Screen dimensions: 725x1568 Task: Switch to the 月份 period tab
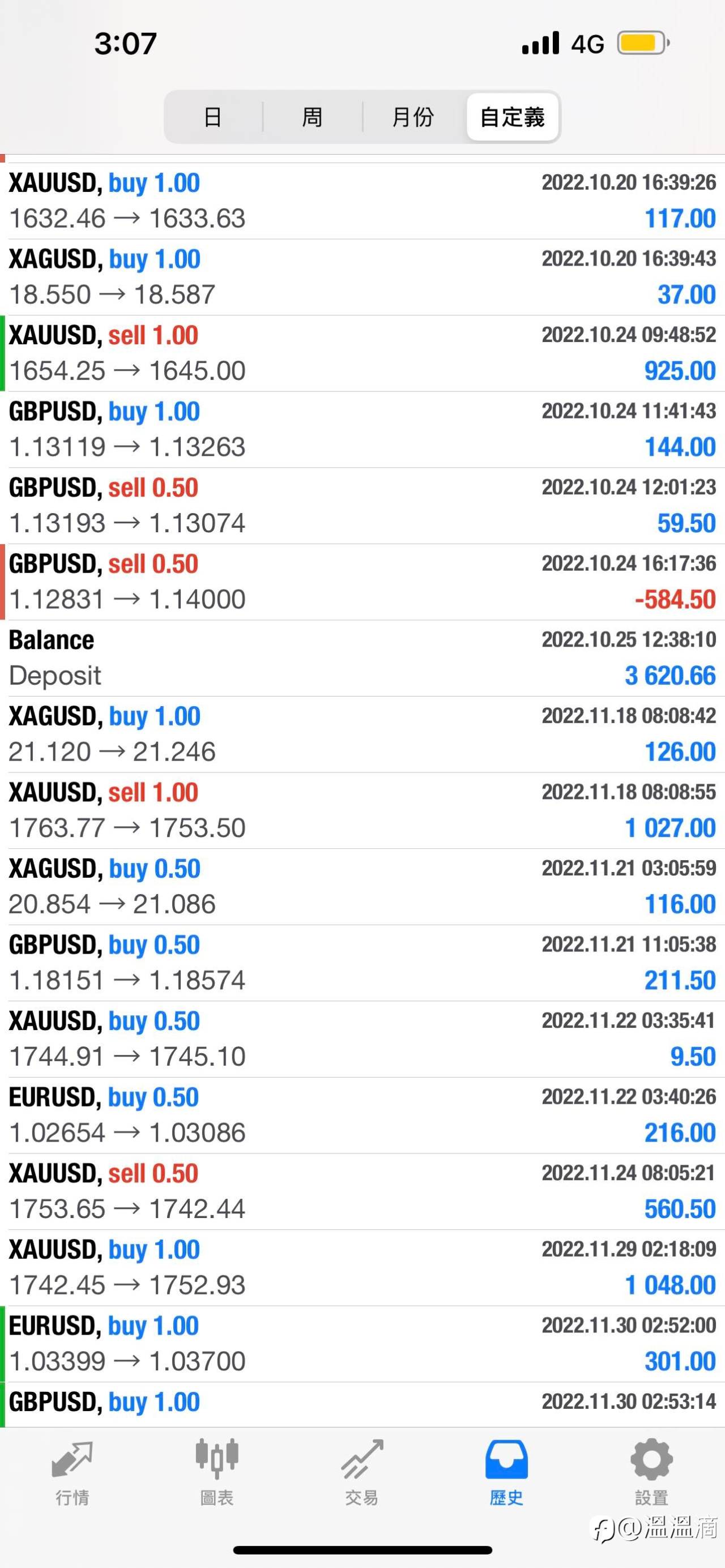[x=413, y=117]
